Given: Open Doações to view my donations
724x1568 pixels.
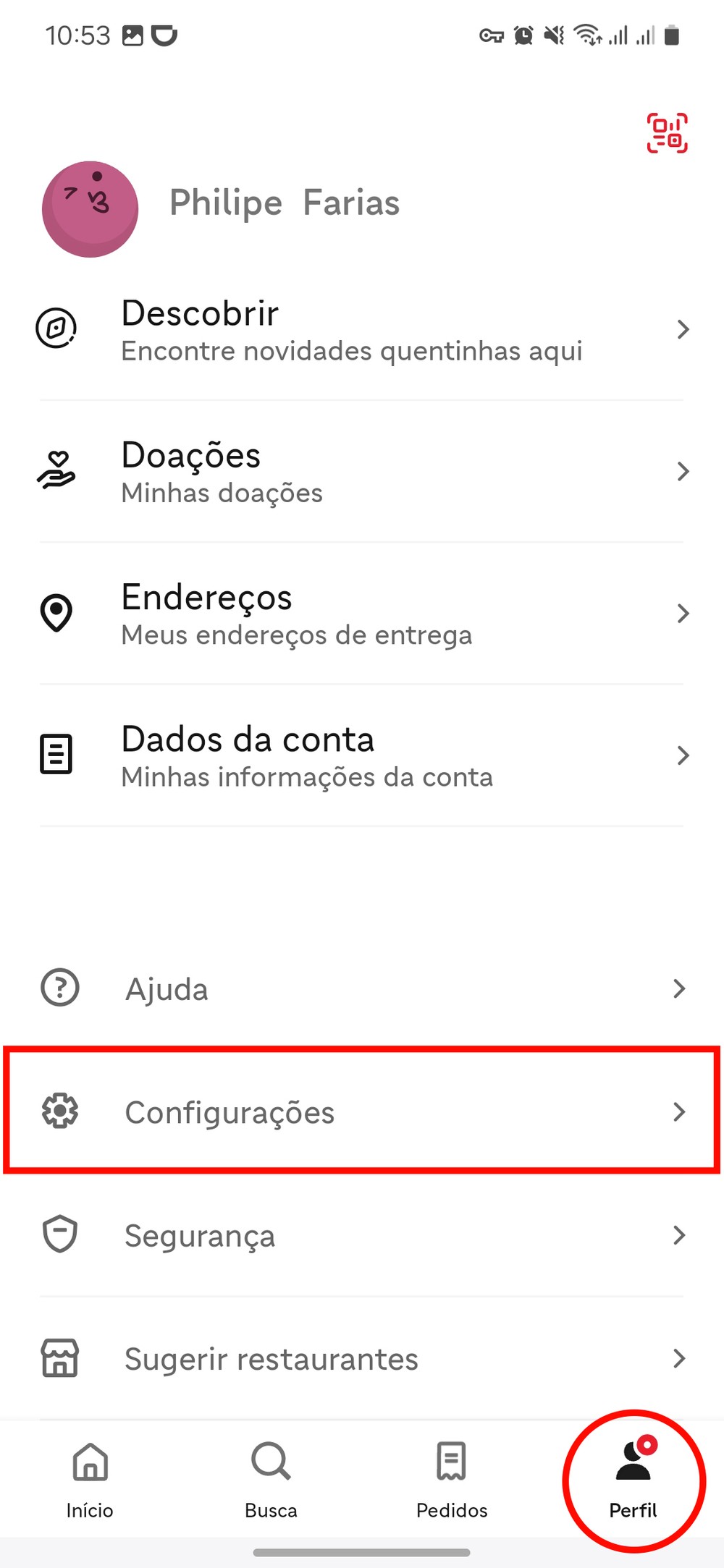Looking at the screenshot, I should [362, 472].
